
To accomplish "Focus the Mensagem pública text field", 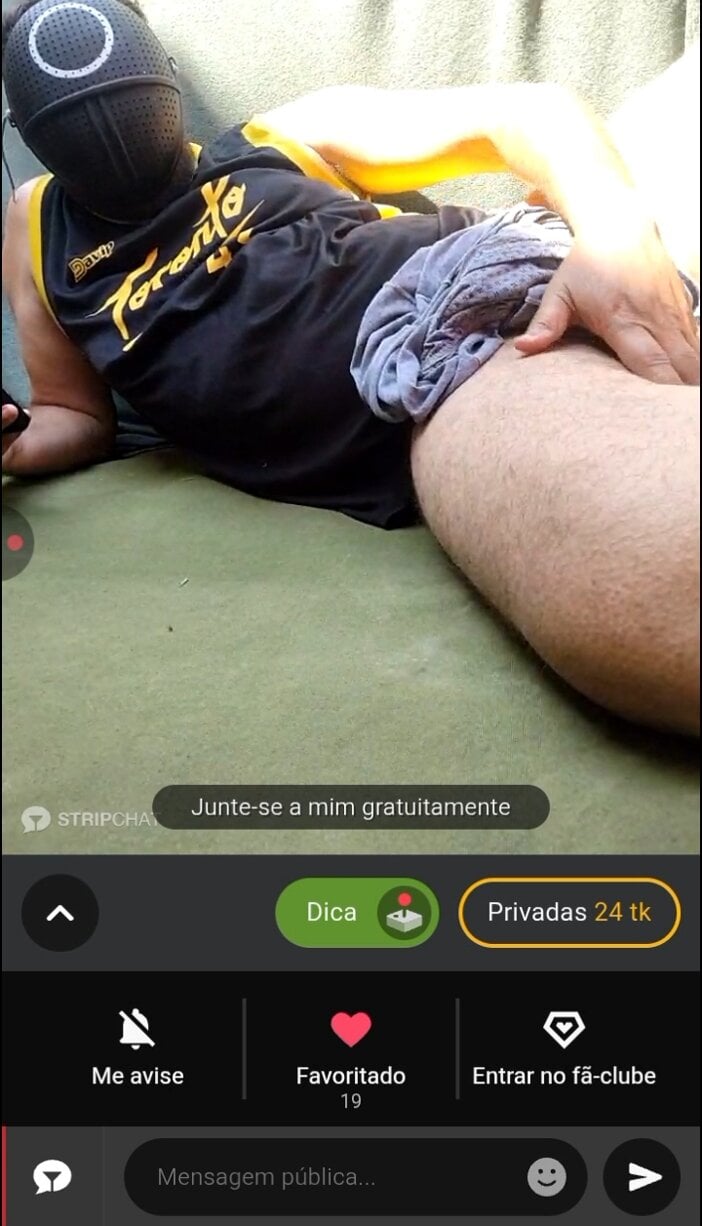I will (330, 1177).
